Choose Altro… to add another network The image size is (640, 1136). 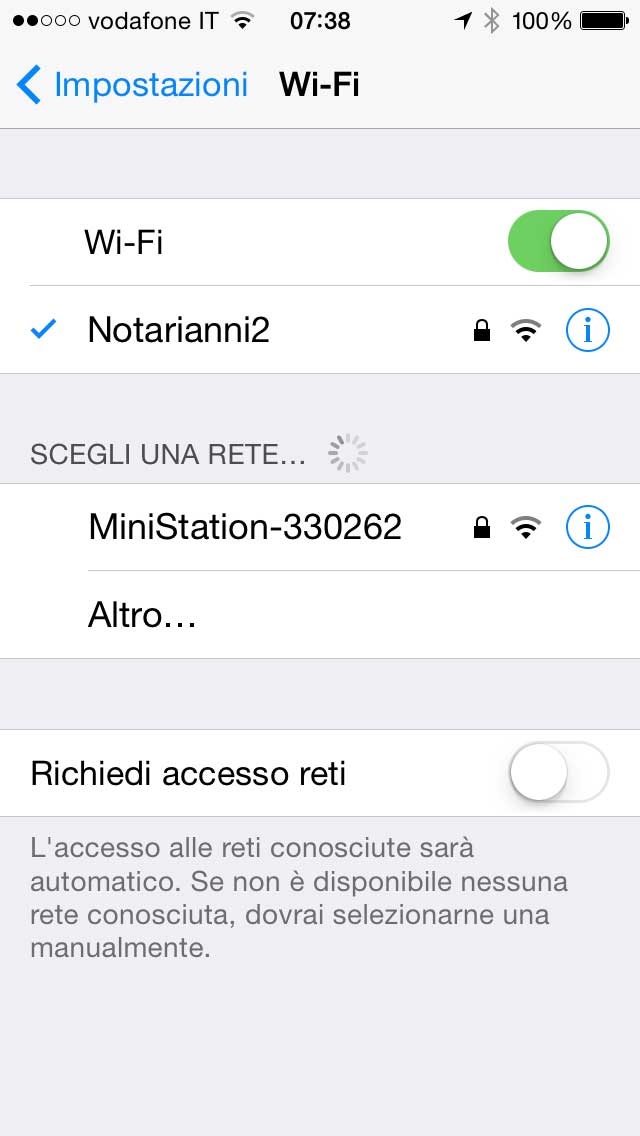coord(142,615)
